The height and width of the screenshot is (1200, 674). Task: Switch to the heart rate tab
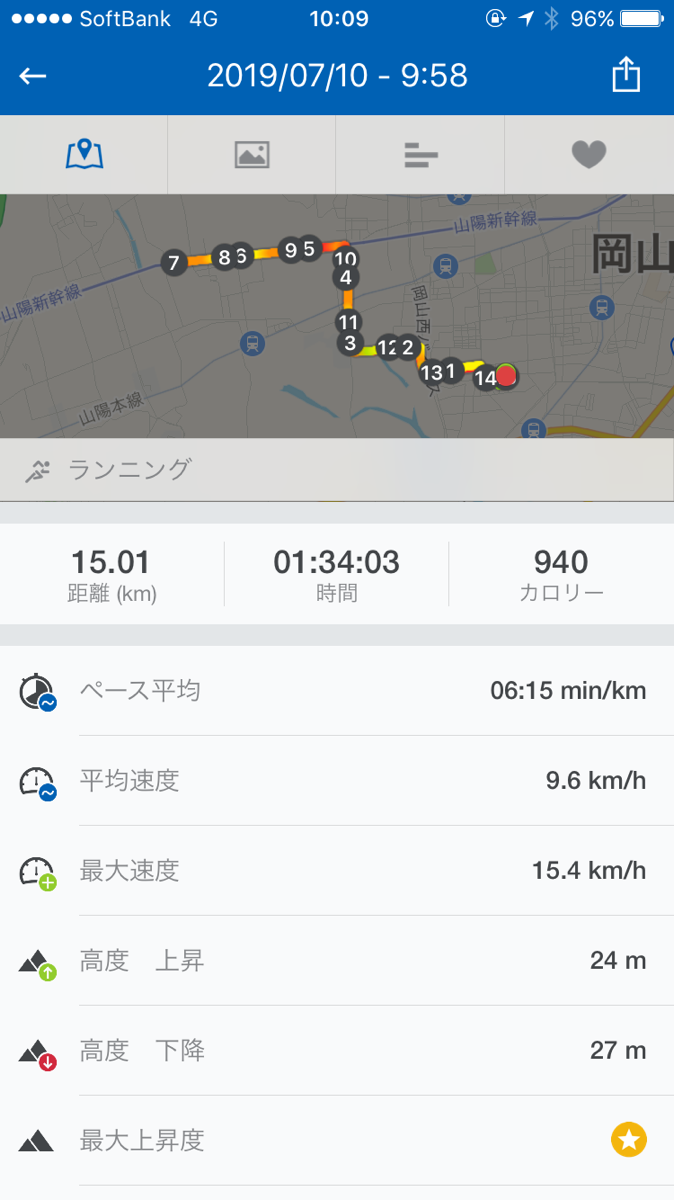589,154
